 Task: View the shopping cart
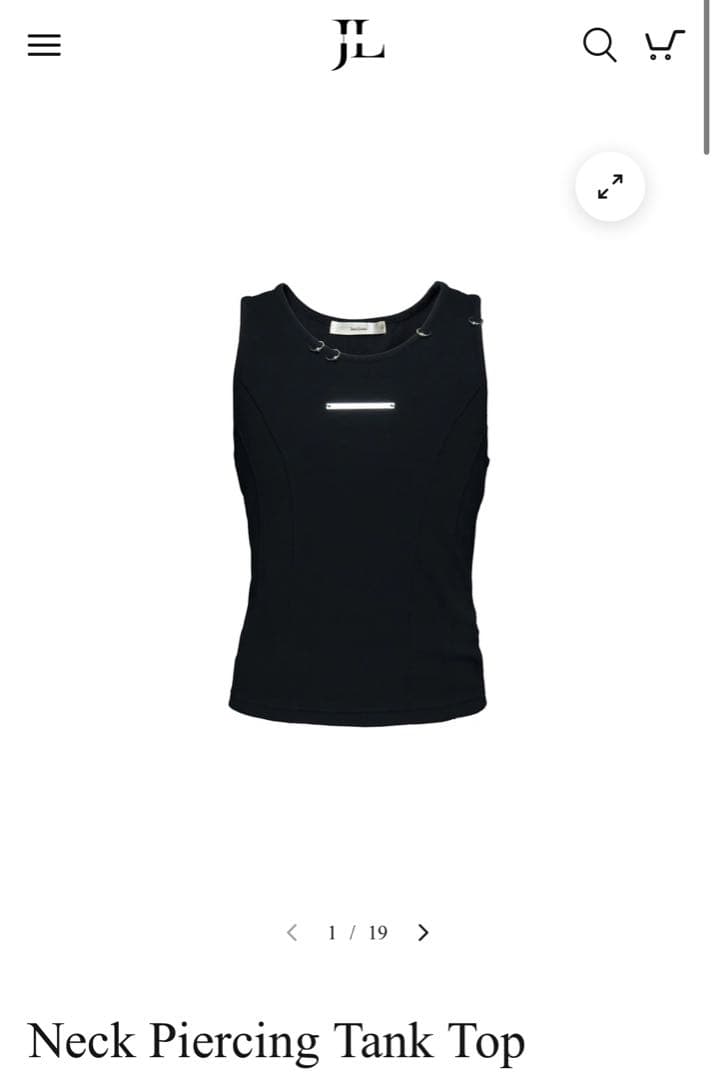pos(664,45)
